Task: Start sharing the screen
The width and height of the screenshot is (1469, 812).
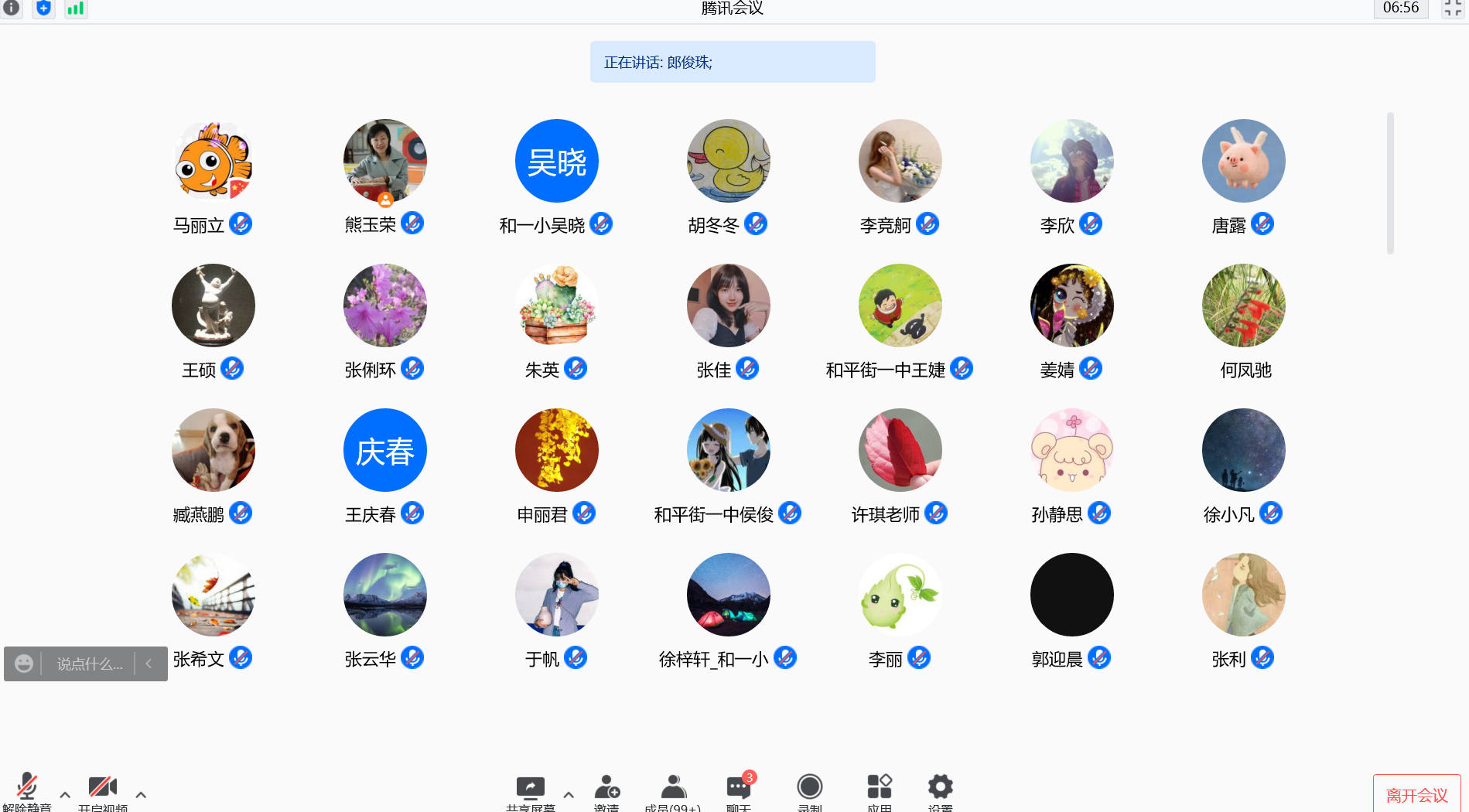Action: [530, 790]
